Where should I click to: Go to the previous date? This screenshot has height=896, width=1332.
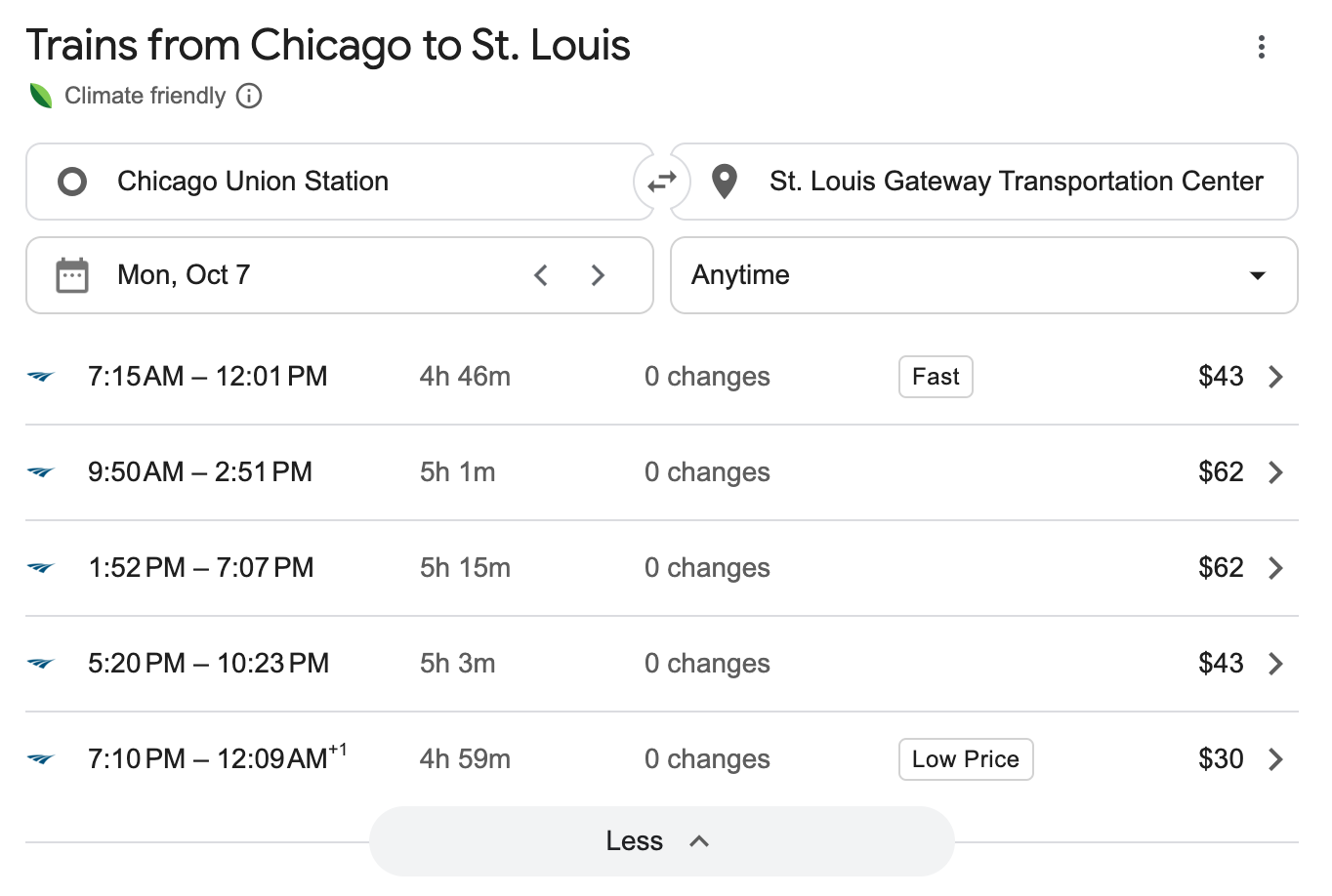[541, 275]
